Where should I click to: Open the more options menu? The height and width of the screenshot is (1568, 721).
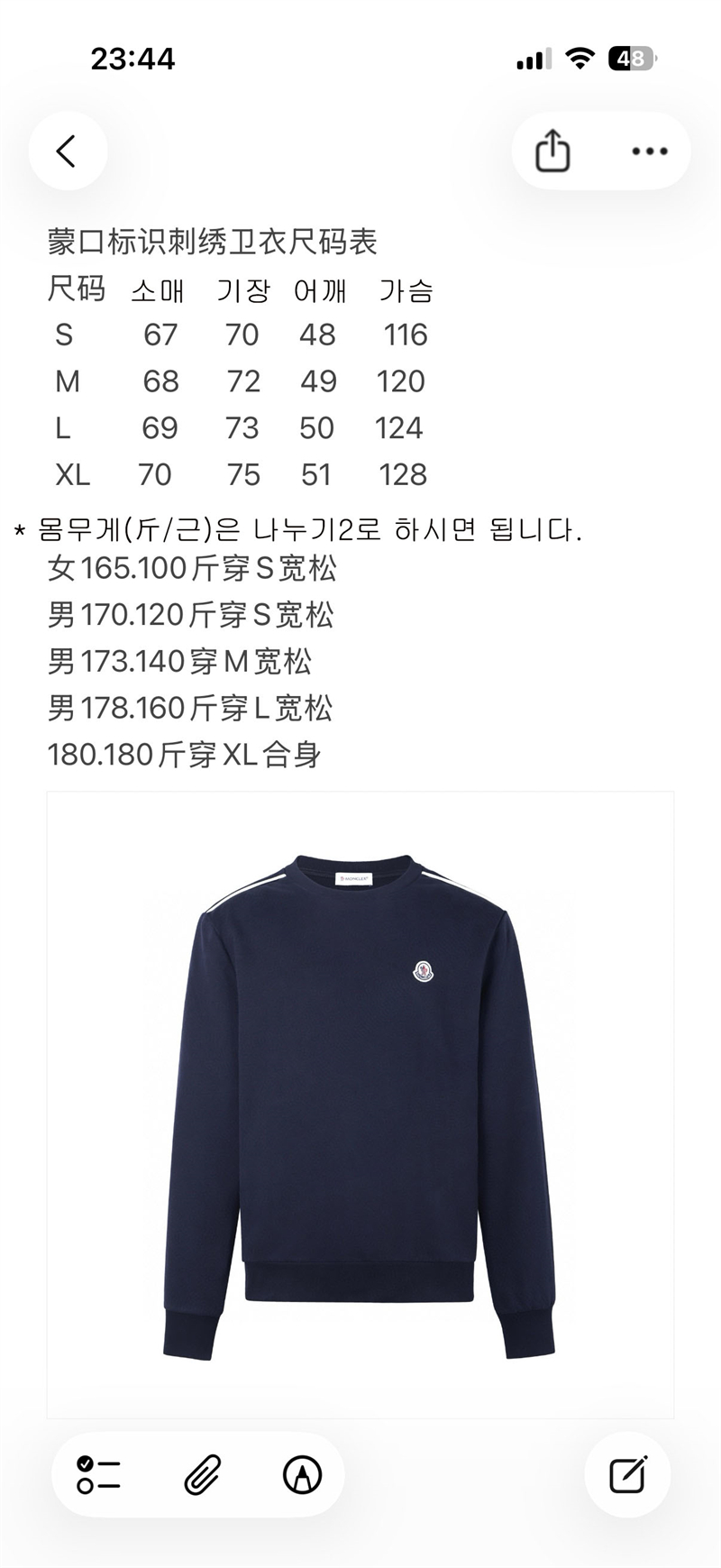point(649,151)
